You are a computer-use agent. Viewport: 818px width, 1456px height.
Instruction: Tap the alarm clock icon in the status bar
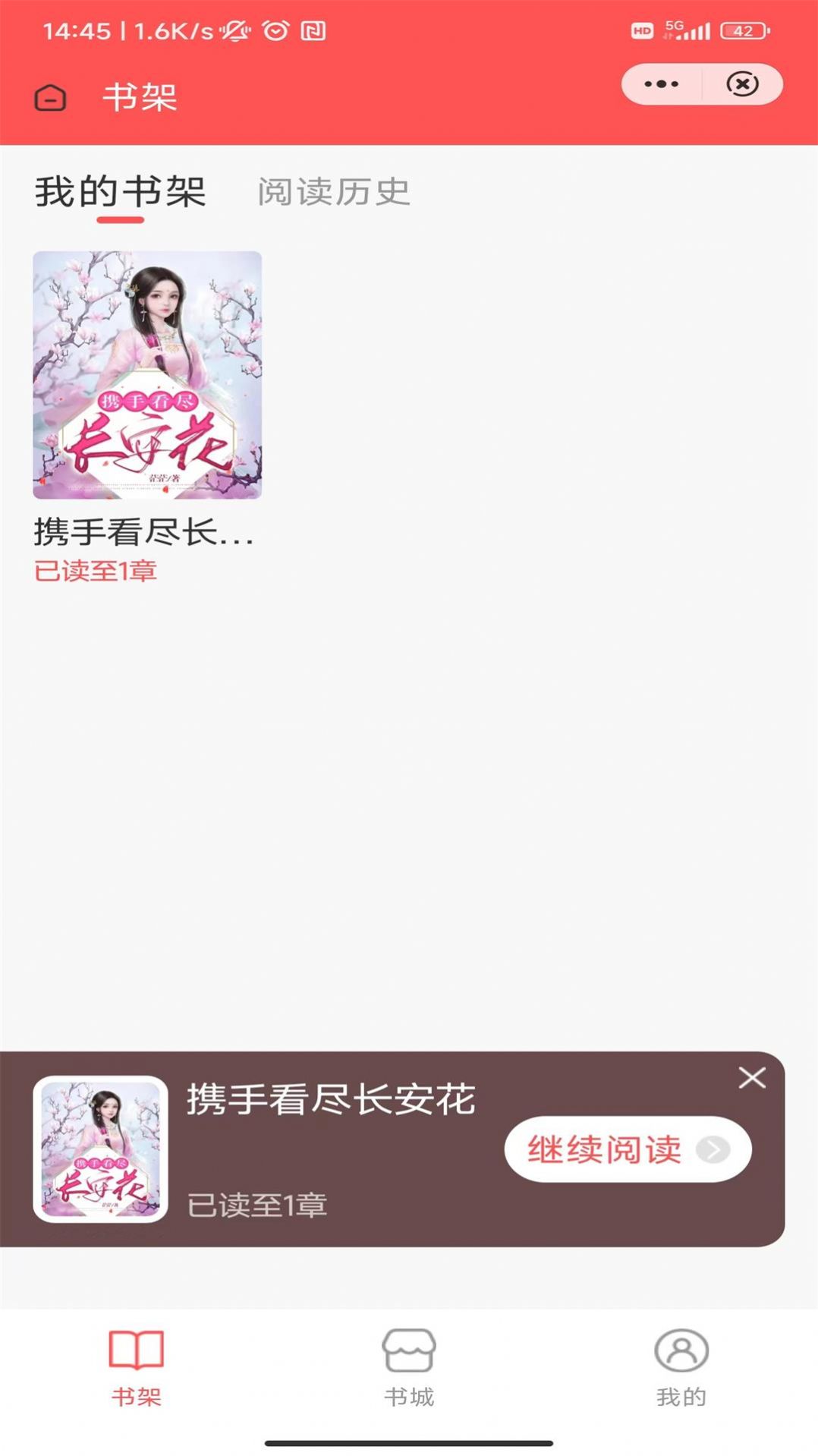pos(275,30)
